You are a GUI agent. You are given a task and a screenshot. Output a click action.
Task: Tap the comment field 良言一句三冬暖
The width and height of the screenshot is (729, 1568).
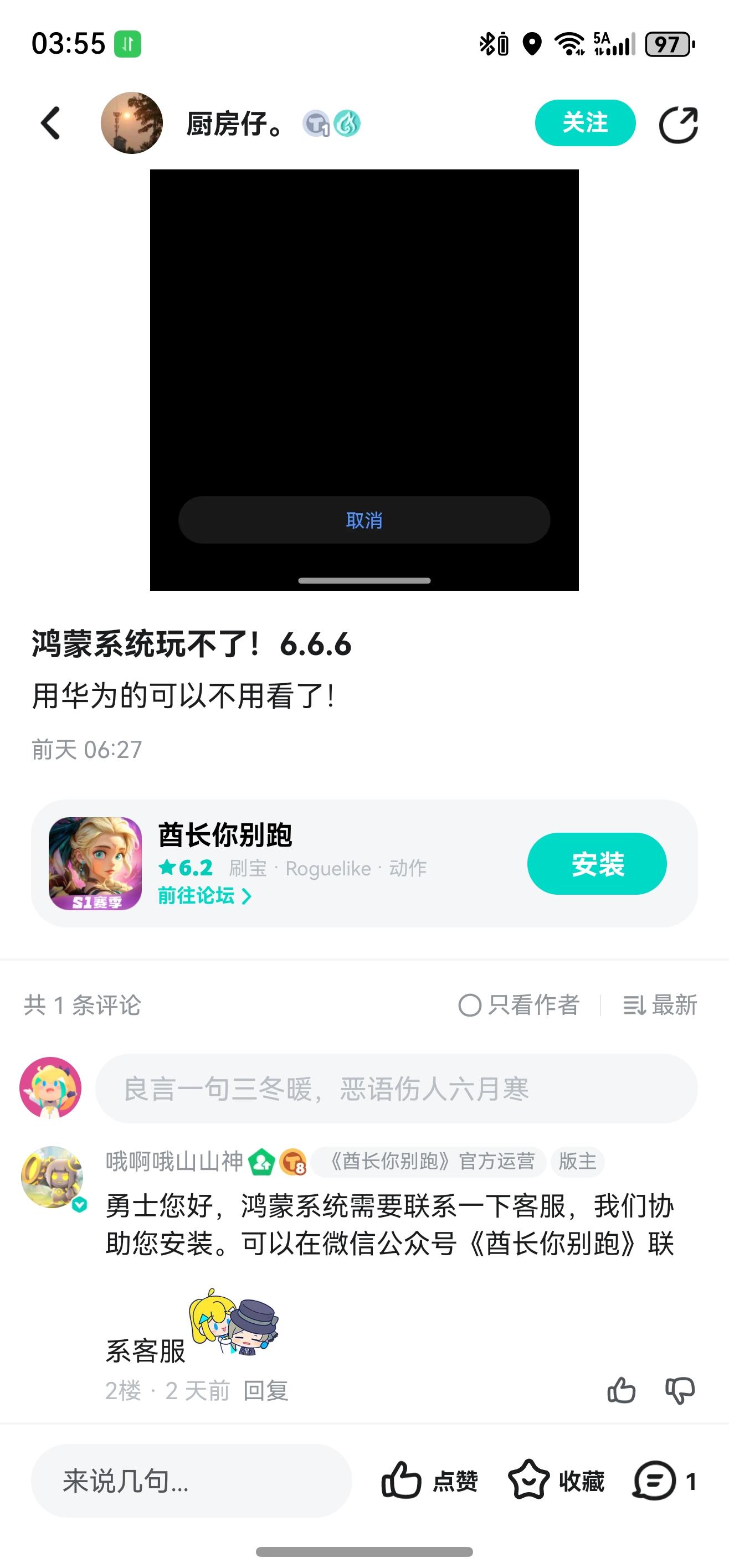[x=396, y=1089]
